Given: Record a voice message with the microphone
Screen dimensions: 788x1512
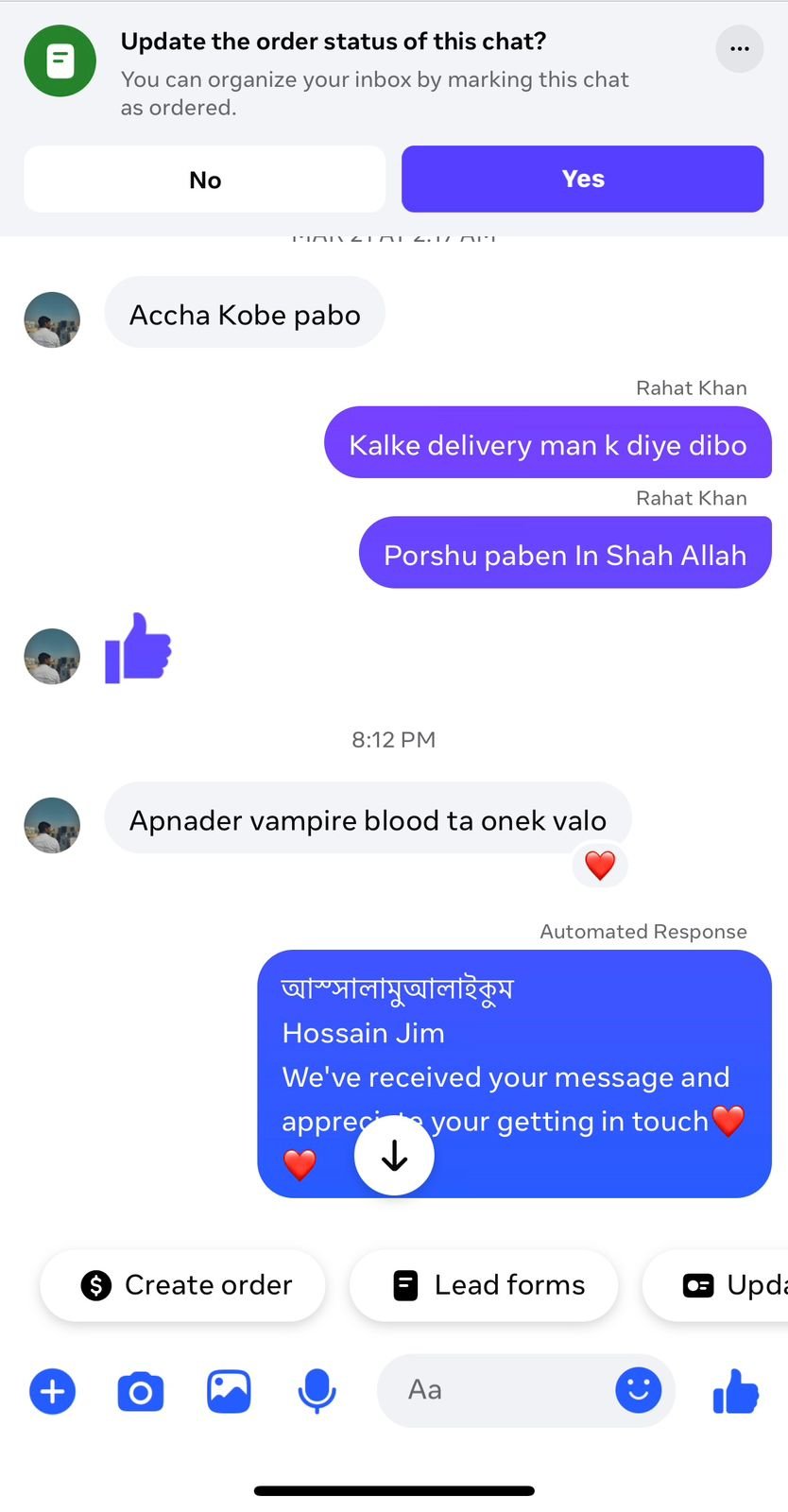Looking at the screenshot, I should pyautogui.click(x=317, y=1391).
